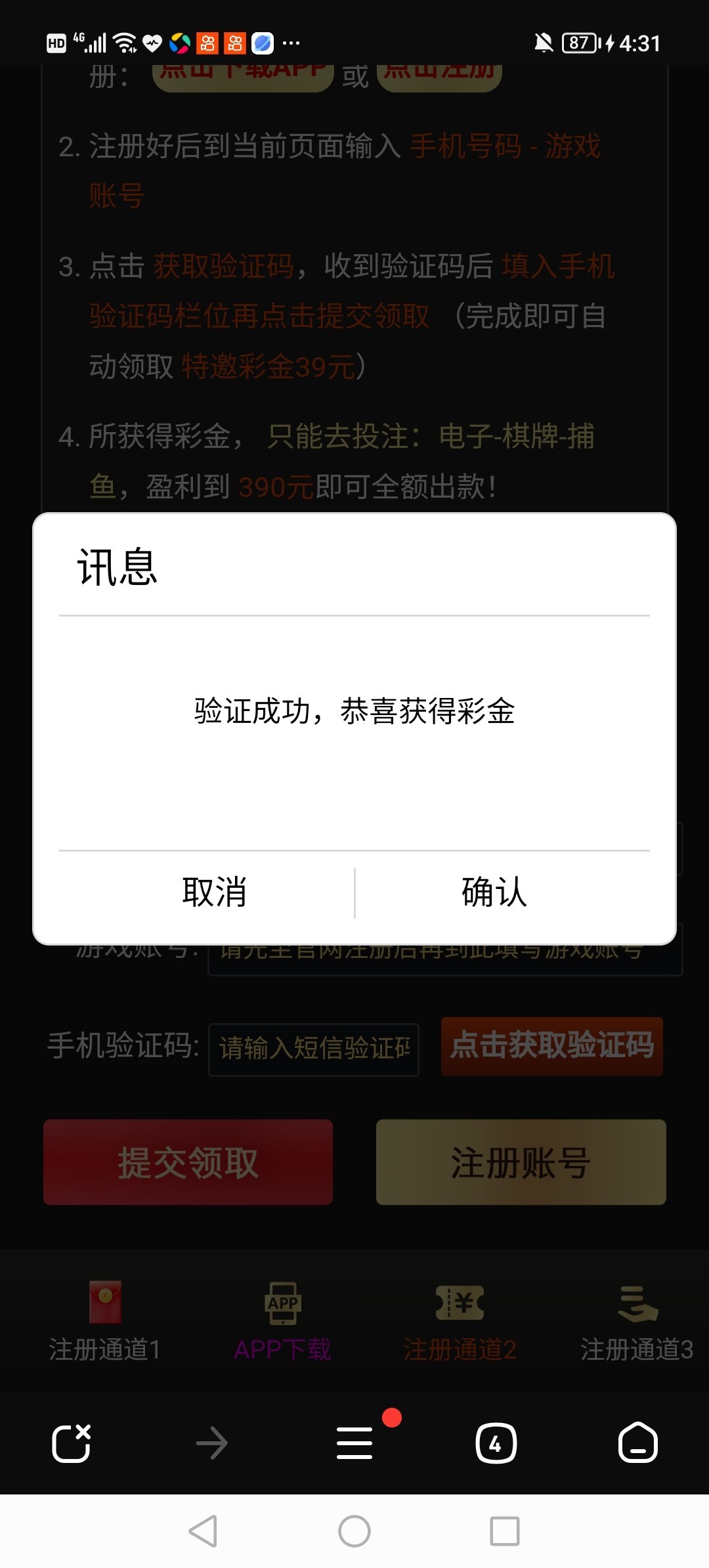Tap the system back button
The width and height of the screenshot is (709, 1568).
[203, 1531]
